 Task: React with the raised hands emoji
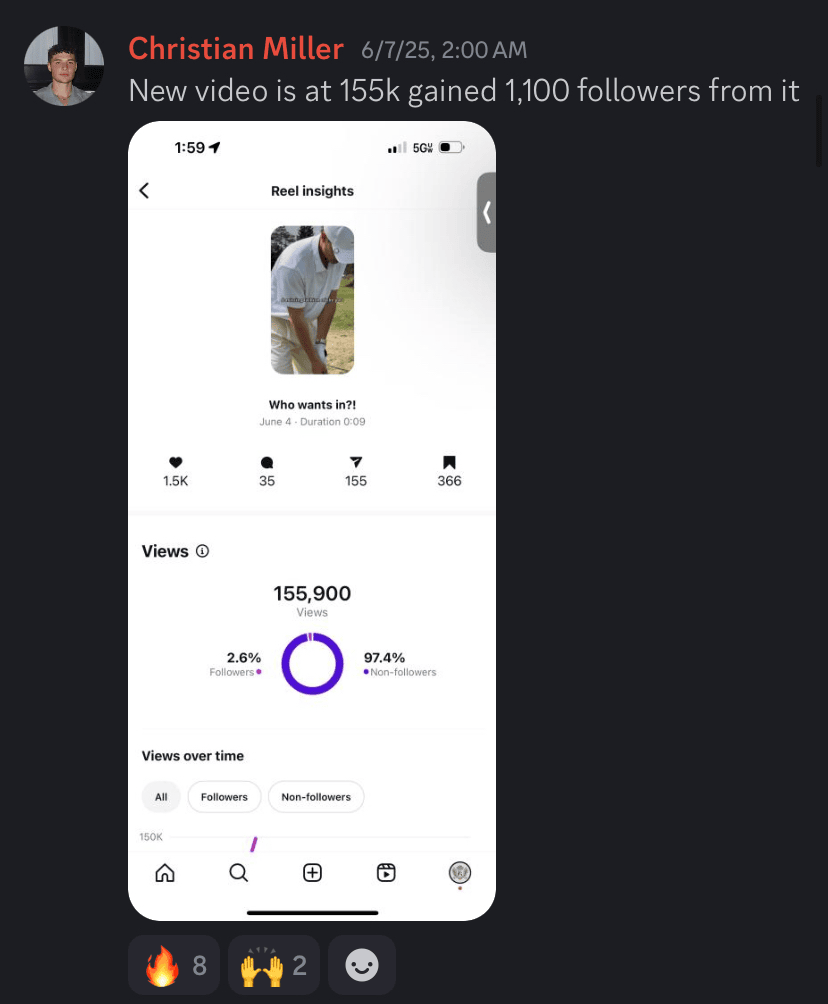[x=273, y=965]
